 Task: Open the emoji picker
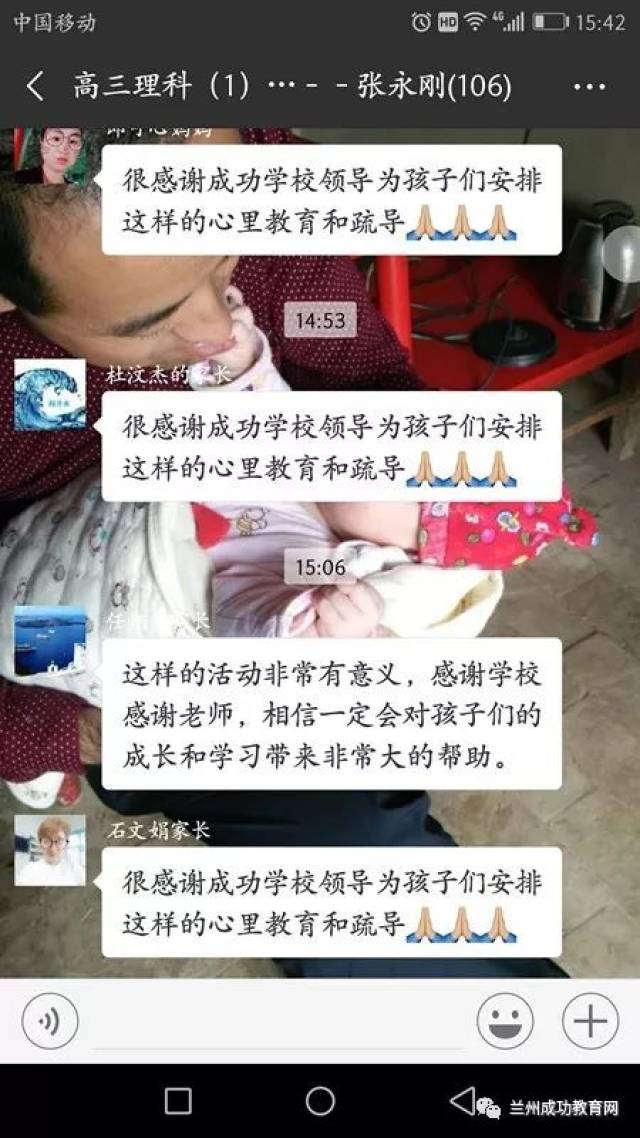click(x=505, y=1021)
